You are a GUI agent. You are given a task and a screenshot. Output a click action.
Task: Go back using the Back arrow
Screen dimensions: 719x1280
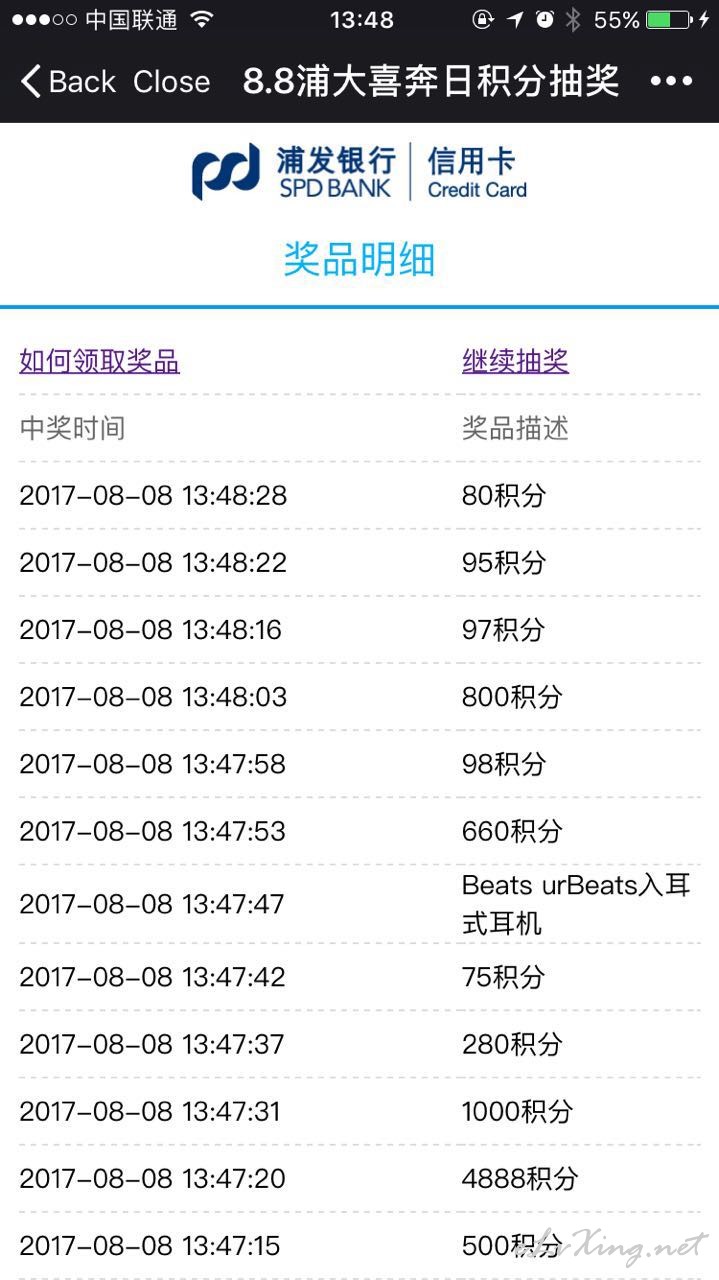point(68,82)
